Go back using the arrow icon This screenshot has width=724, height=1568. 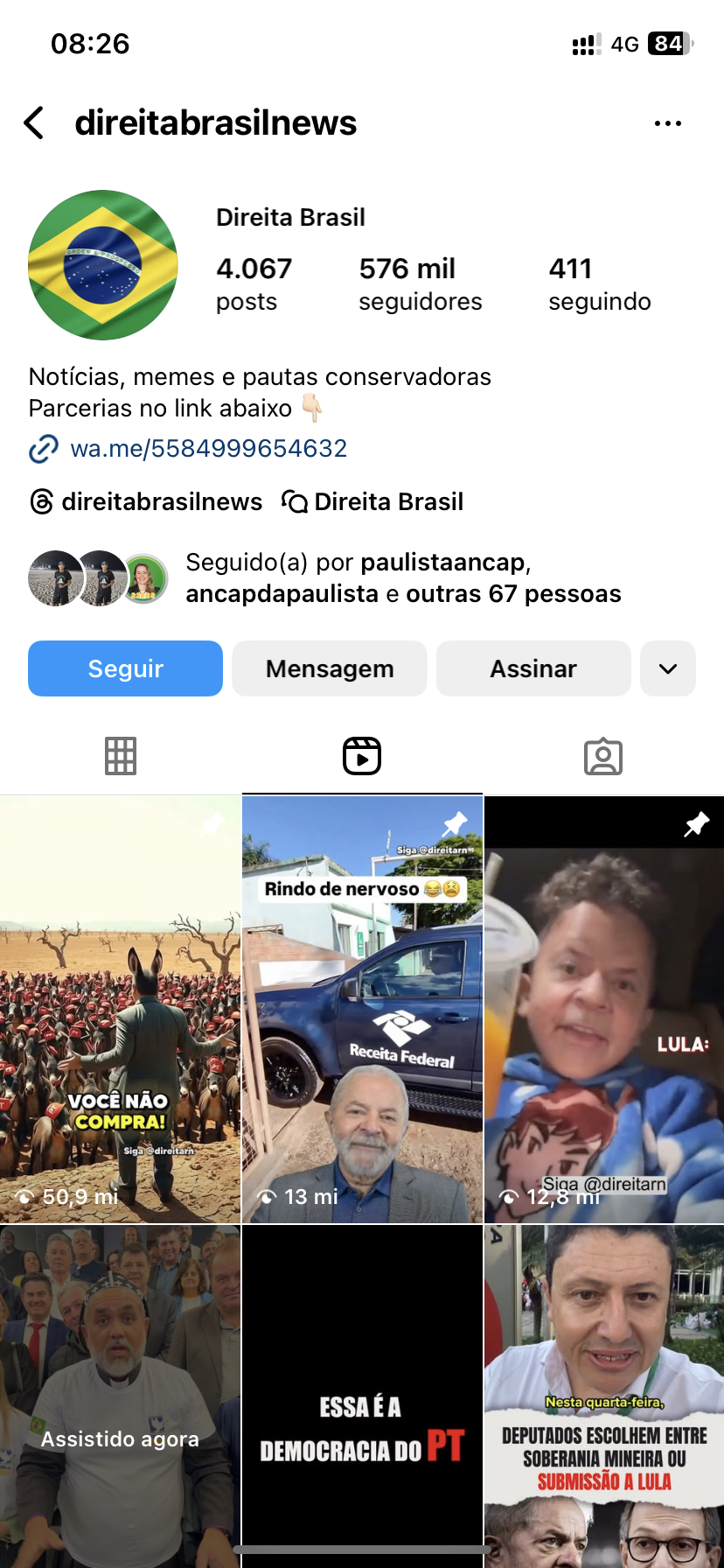tap(35, 123)
